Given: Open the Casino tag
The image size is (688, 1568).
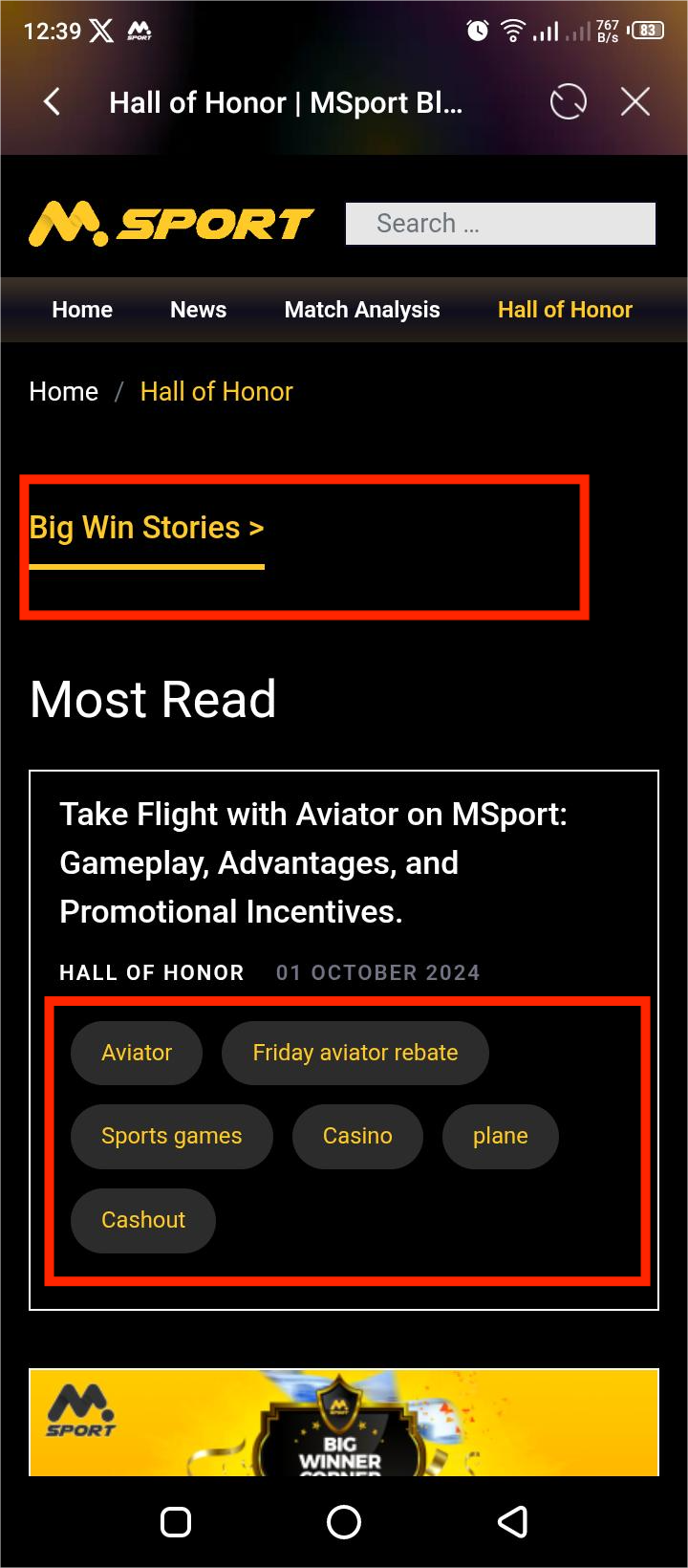Looking at the screenshot, I should (x=357, y=1136).
